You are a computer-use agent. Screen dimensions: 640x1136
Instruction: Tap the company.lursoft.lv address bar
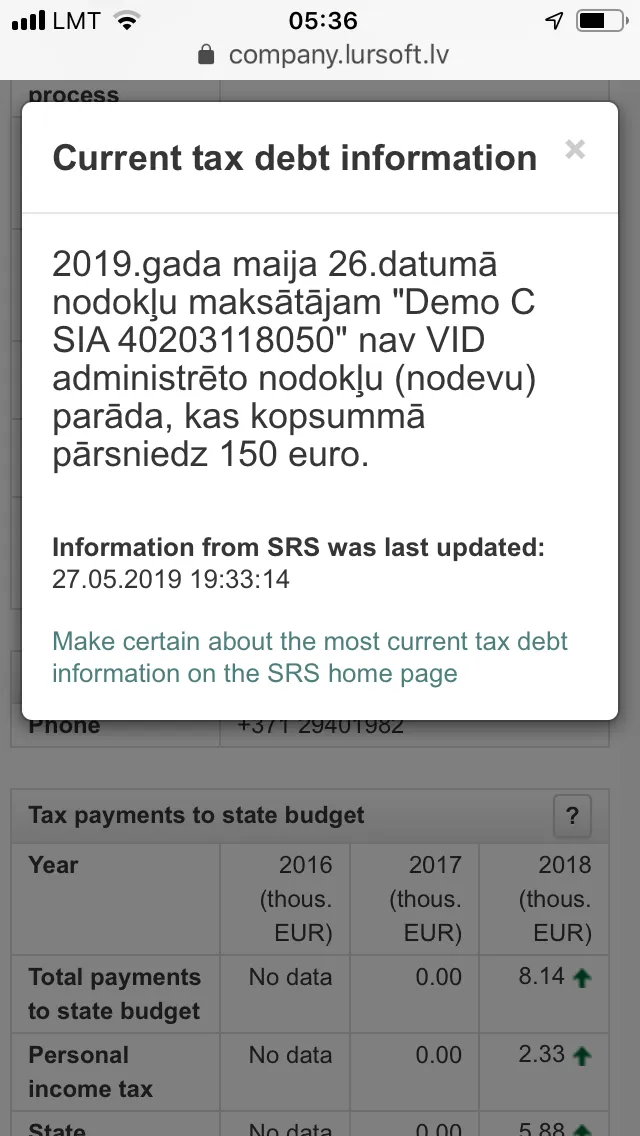[323, 54]
